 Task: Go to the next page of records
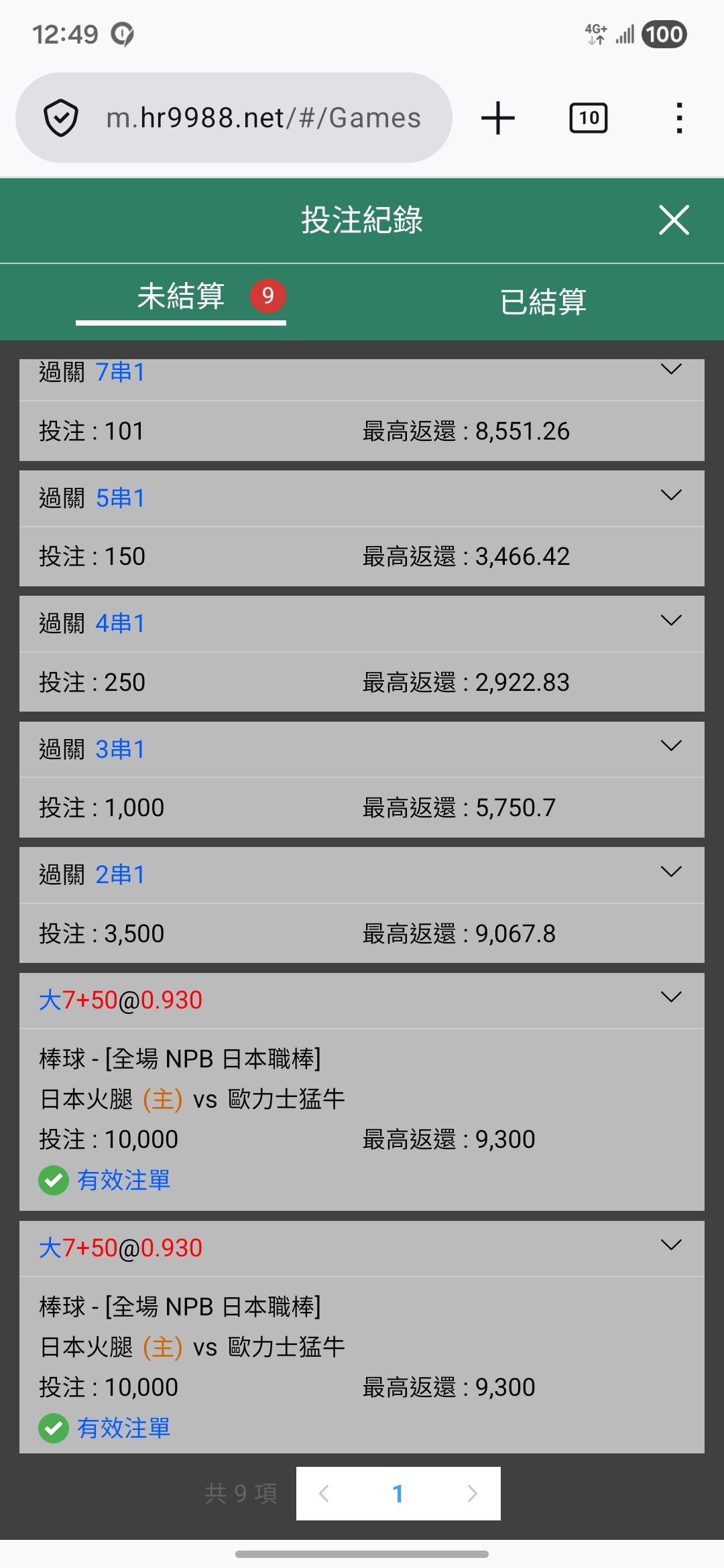tap(472, 1494)
